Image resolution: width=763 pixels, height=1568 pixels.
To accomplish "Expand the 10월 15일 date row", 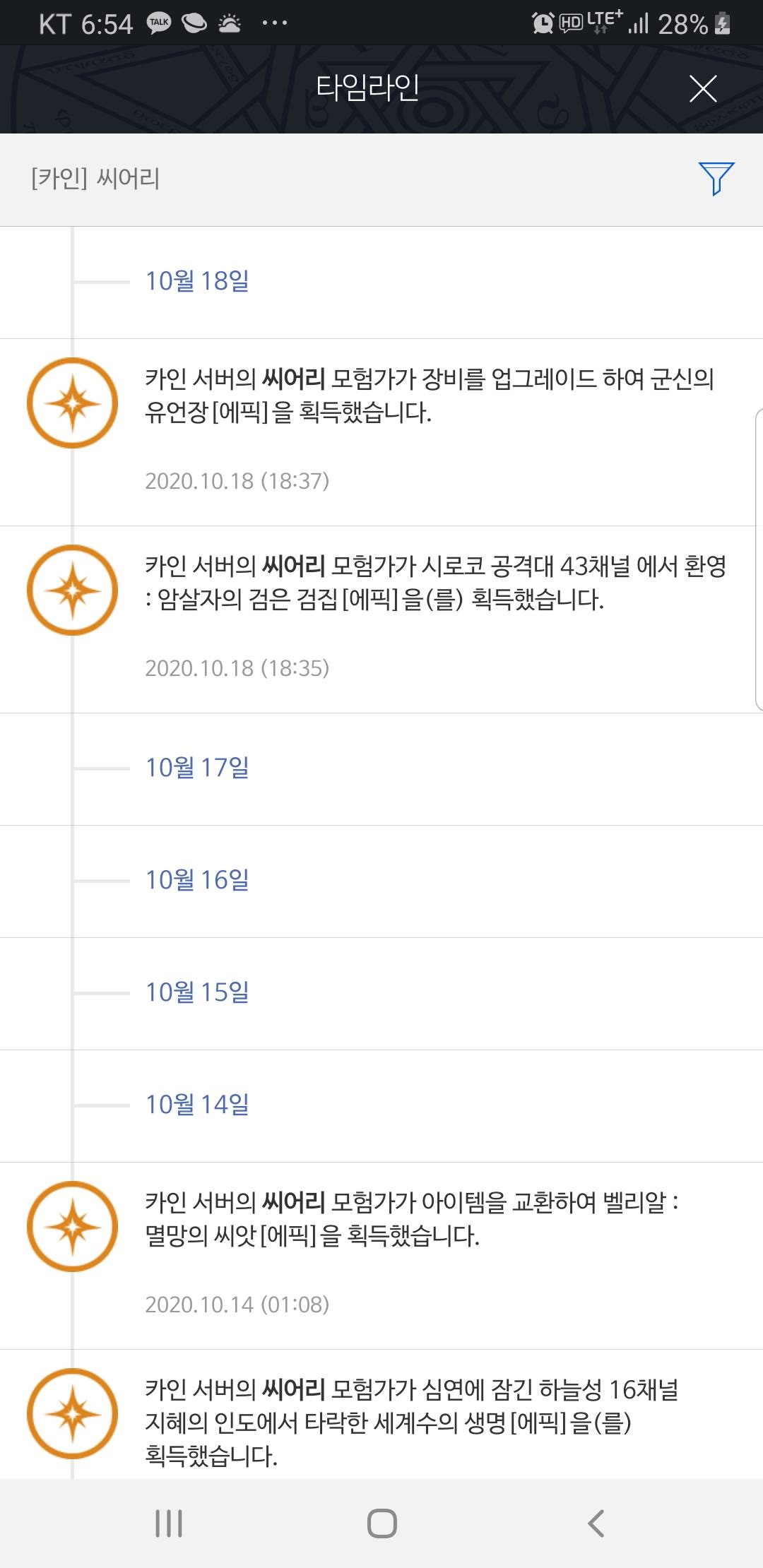I will (381, 994).
